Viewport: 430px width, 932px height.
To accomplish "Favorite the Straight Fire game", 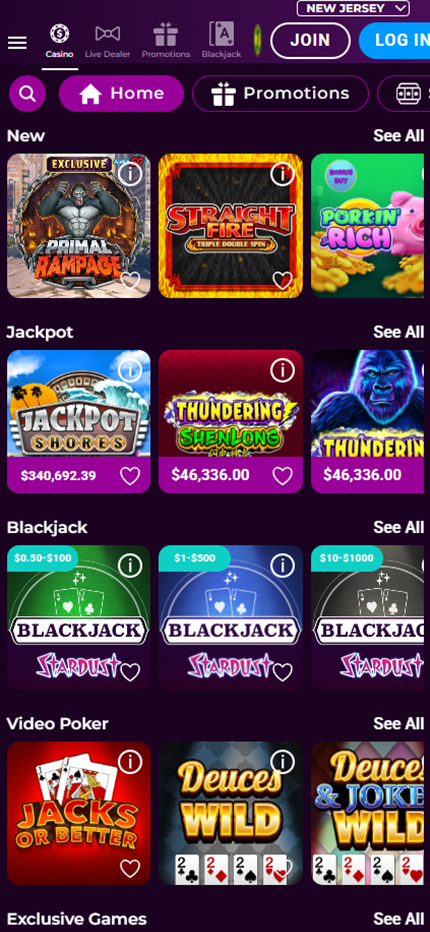I will [282, 280].
